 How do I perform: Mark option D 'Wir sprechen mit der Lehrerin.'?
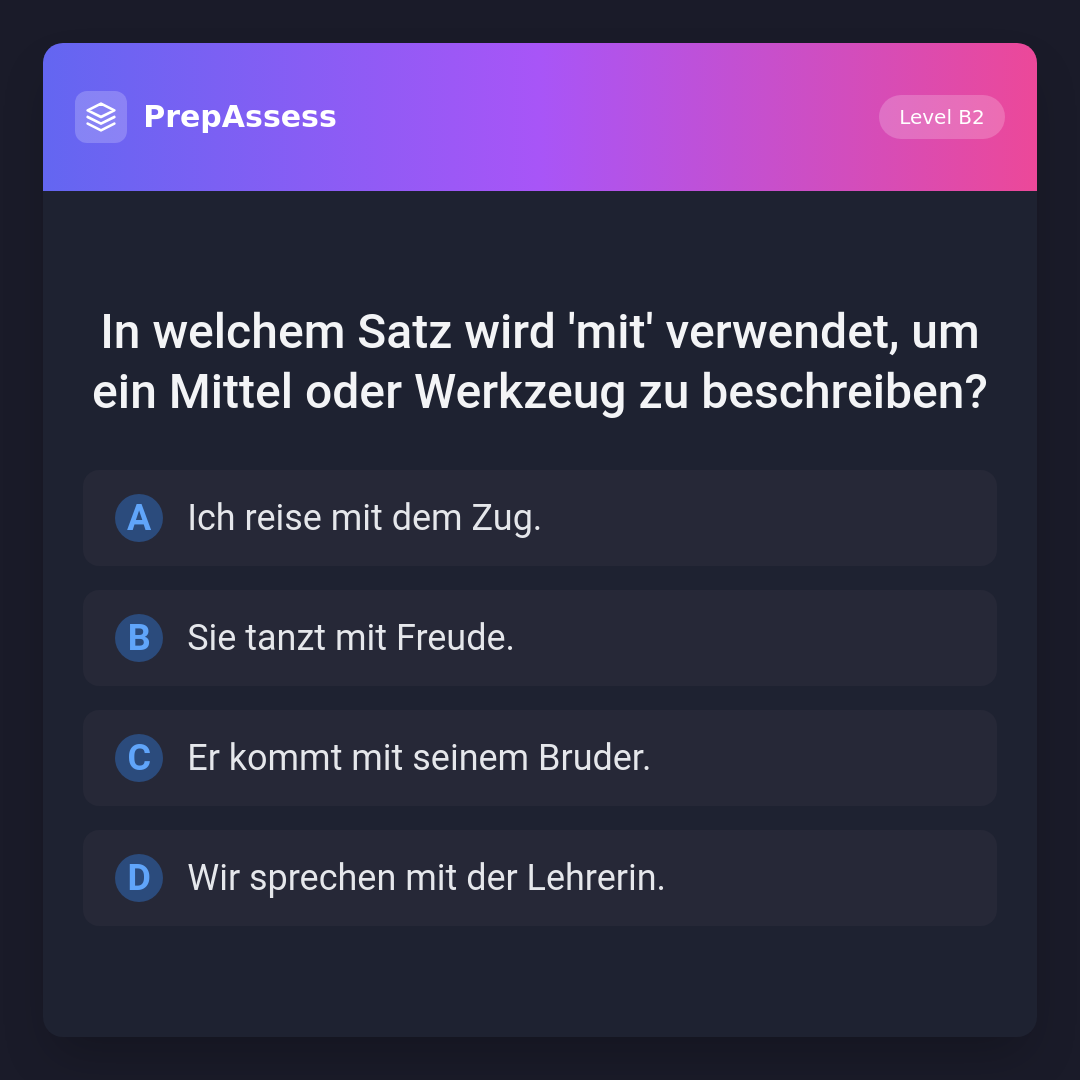pyautogui.click(x=540, y=878)
